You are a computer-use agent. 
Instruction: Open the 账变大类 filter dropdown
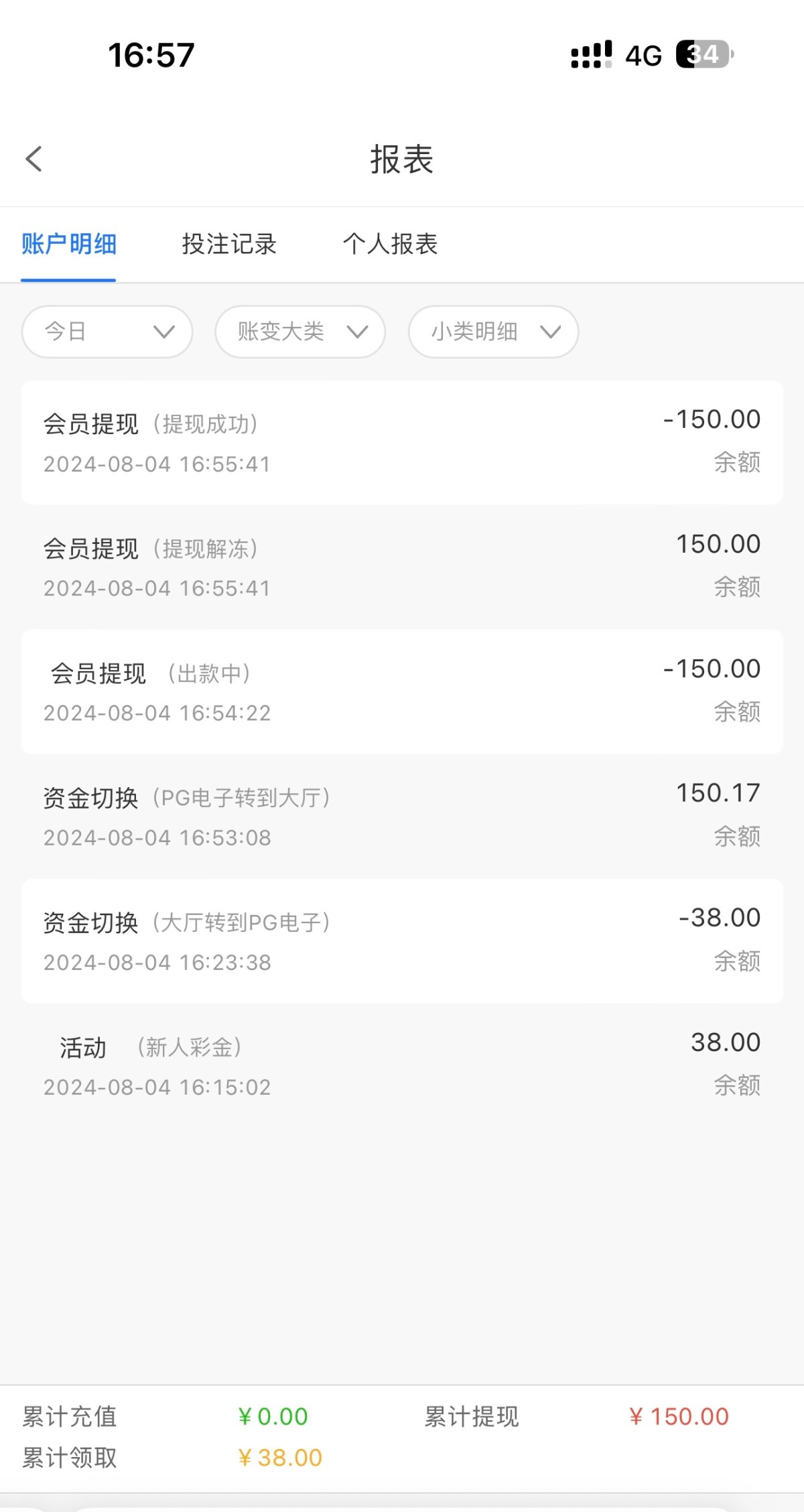300,332
